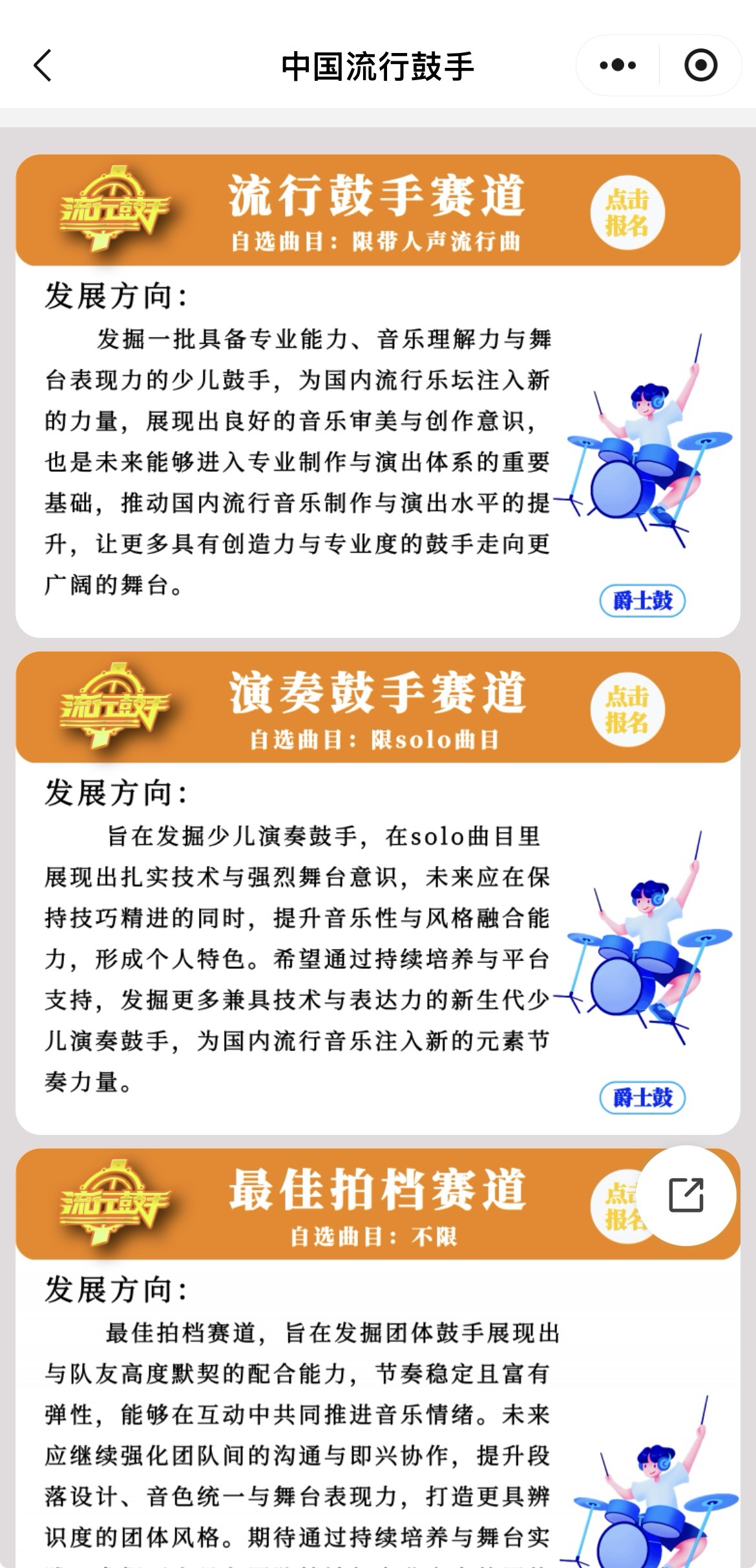
Task: Sign up for 演奏鼓手赛道 via 点击报名
Action: pos(627,710)
